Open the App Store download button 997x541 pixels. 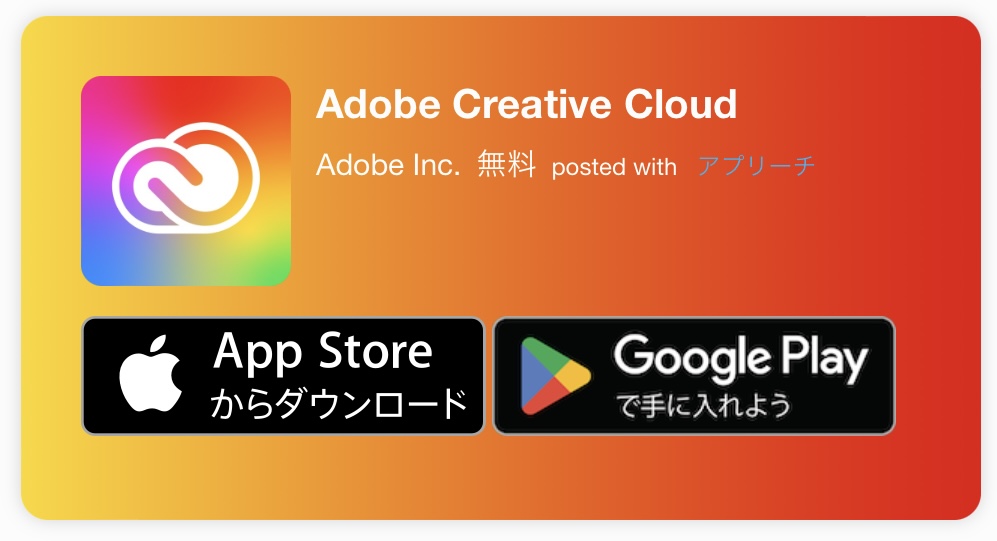[x=283, y=376]
